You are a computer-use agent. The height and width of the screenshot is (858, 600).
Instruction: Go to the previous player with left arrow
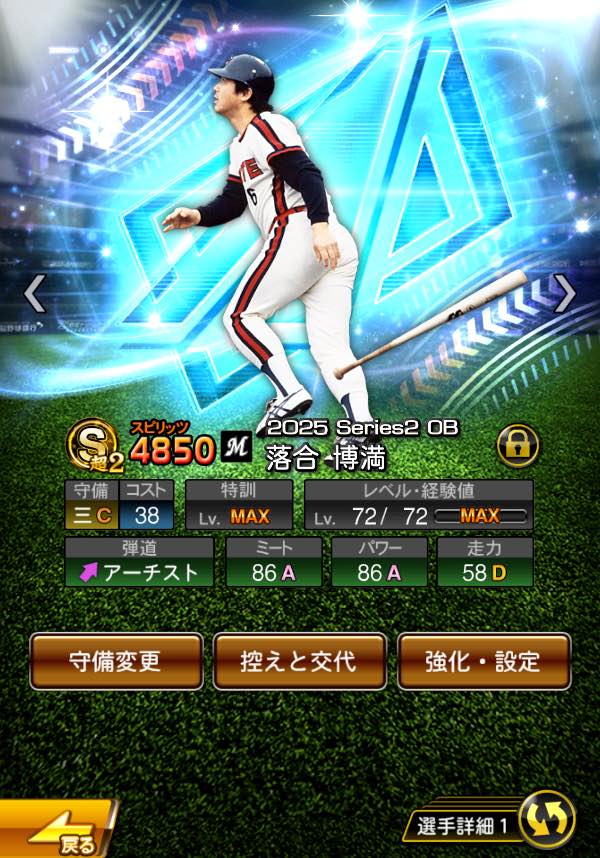(33, 294)
